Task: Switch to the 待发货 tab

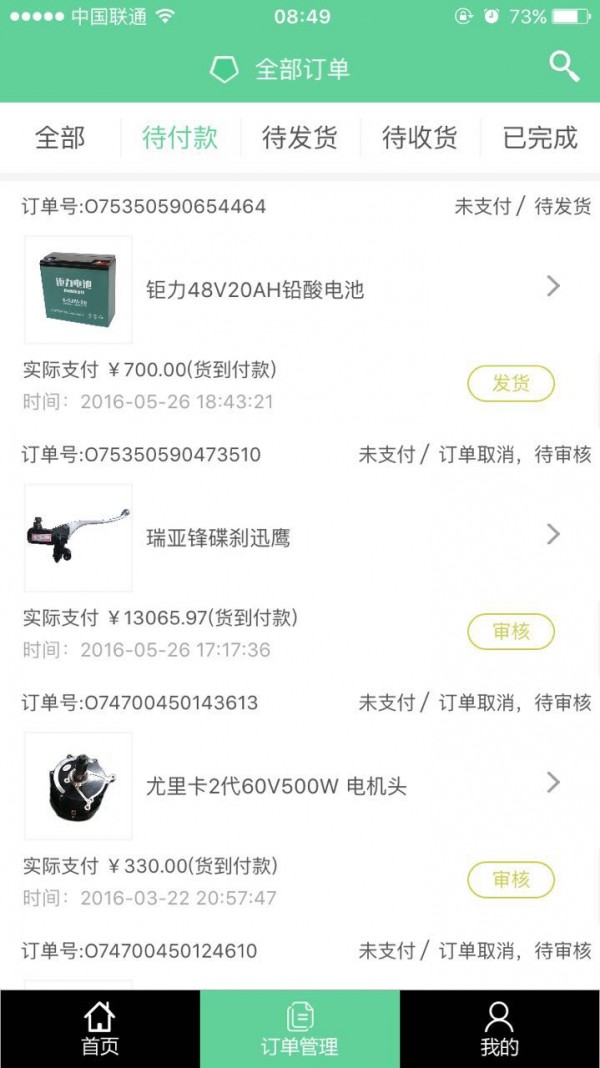Action: coord(300,138)
